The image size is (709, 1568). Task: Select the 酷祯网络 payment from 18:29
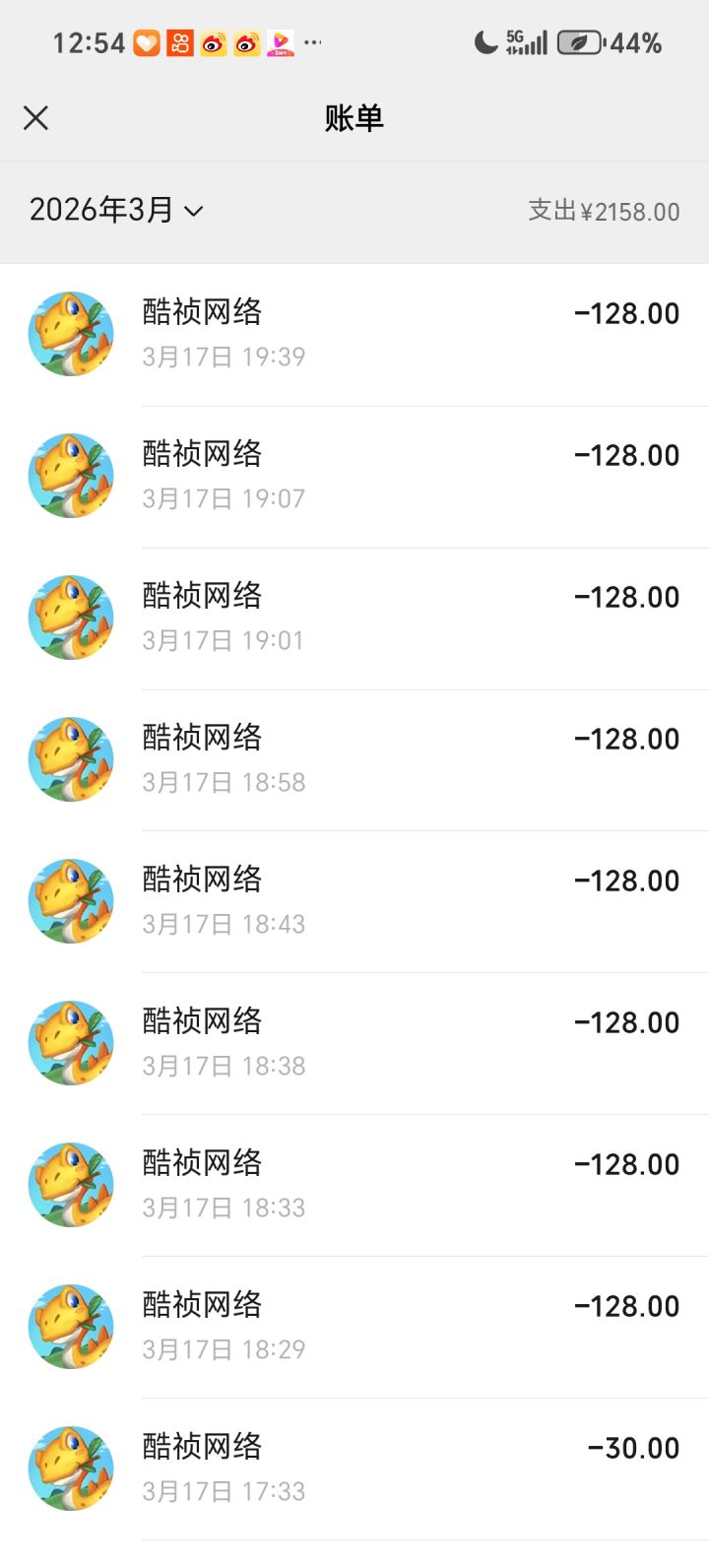[354, 1327]
